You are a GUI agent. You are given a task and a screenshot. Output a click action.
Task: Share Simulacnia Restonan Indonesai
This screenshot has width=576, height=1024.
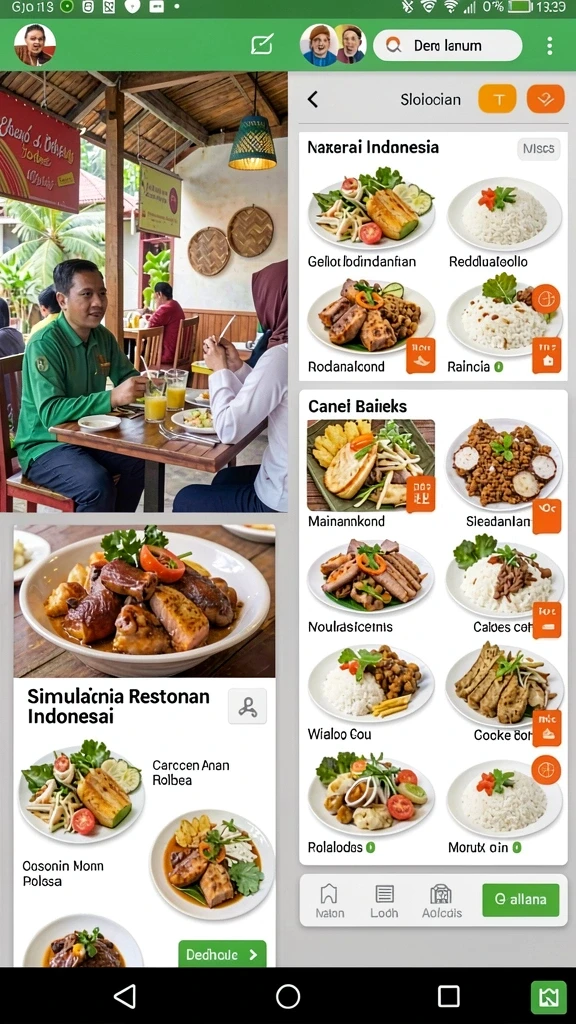248,706
